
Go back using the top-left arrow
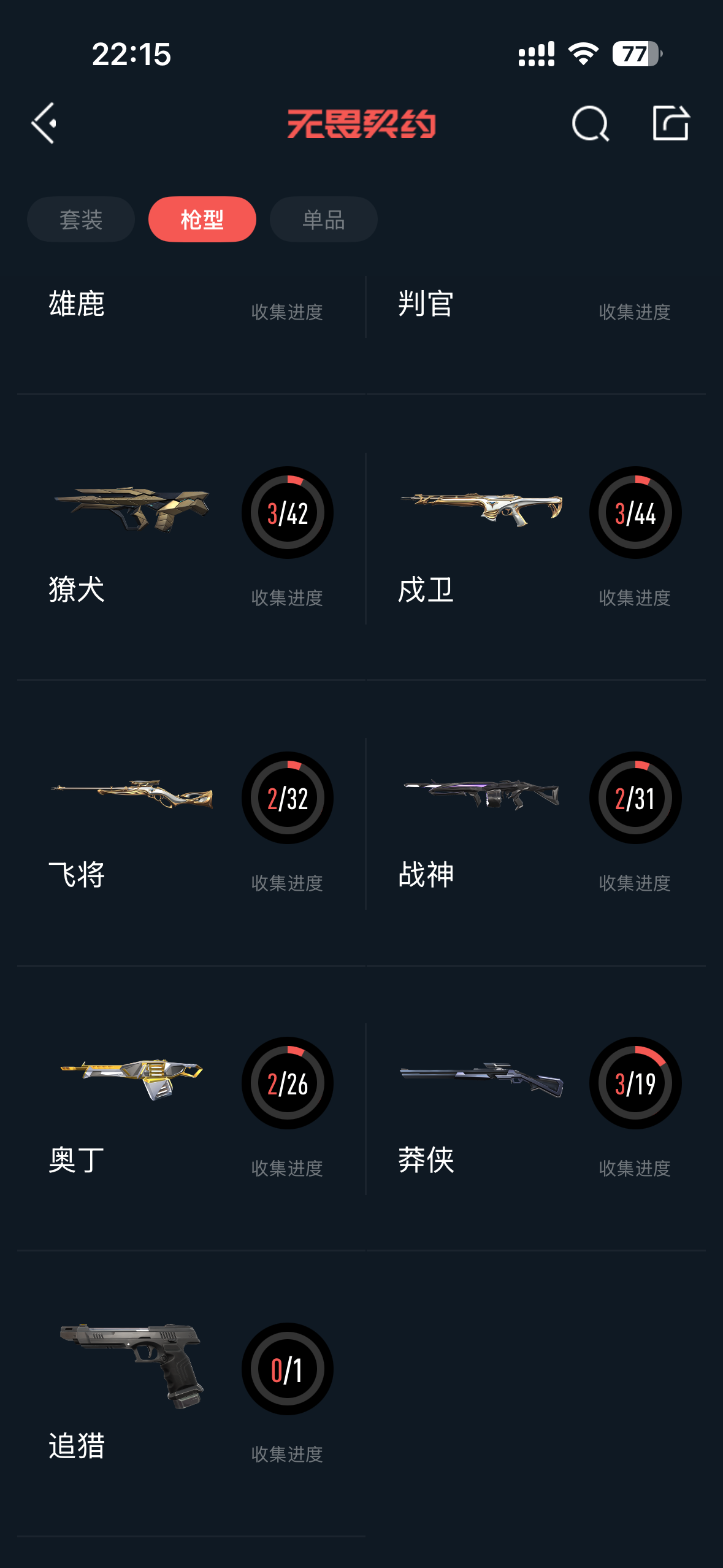44,123
